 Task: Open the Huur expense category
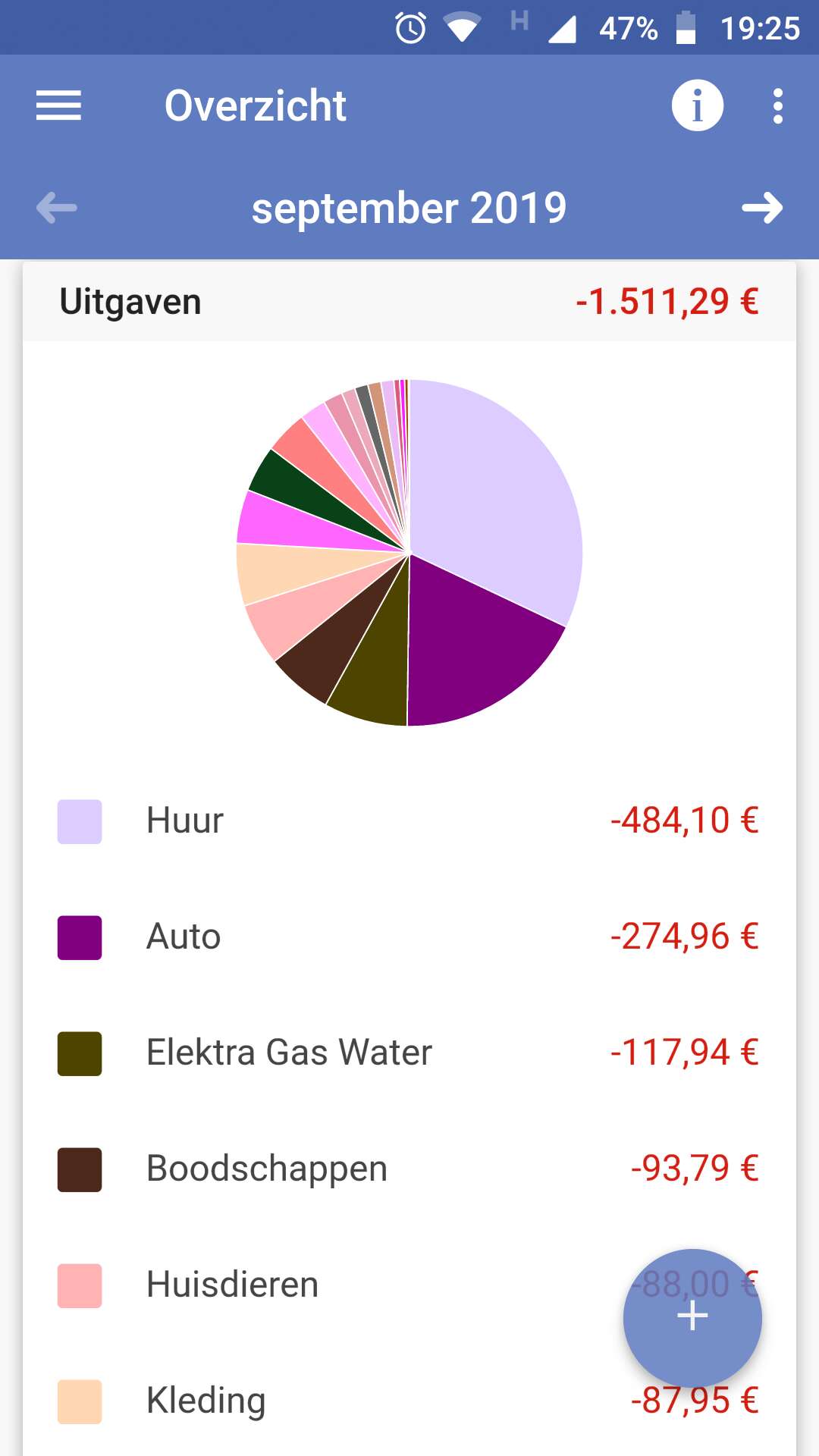pos(409,821)
